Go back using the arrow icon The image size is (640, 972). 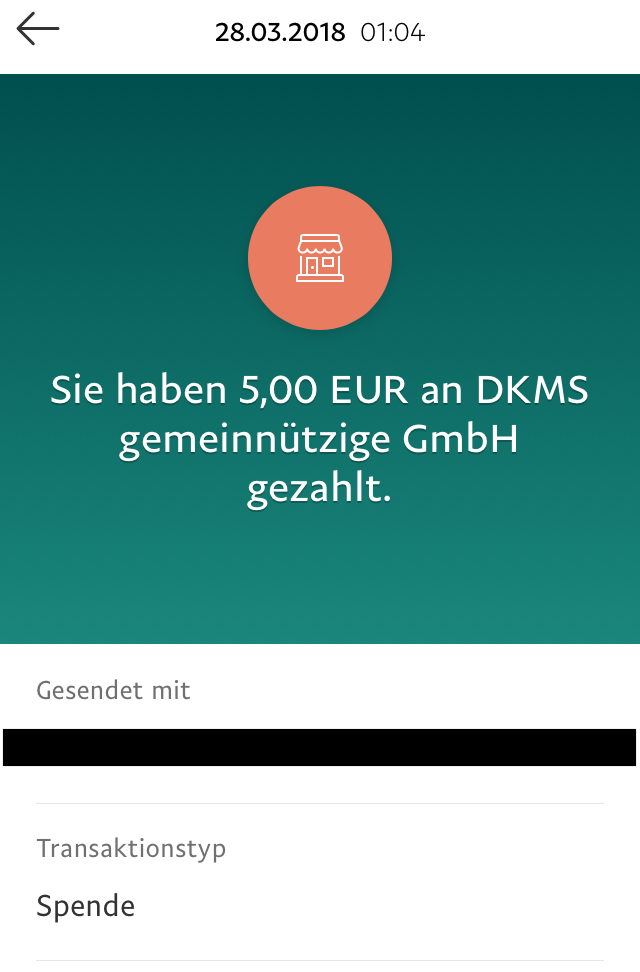click(37, 29)
